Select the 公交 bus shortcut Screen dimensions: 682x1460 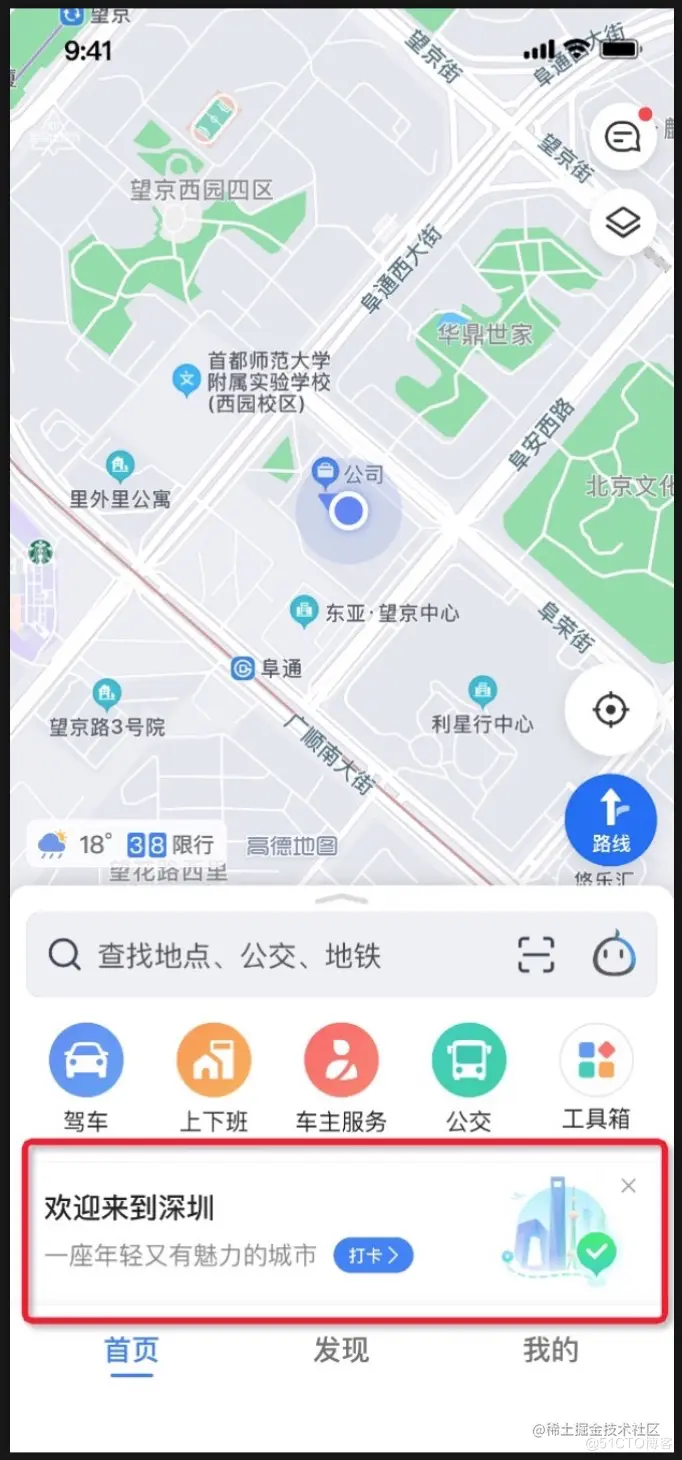pyautogui.click(x=469, y=1077)
